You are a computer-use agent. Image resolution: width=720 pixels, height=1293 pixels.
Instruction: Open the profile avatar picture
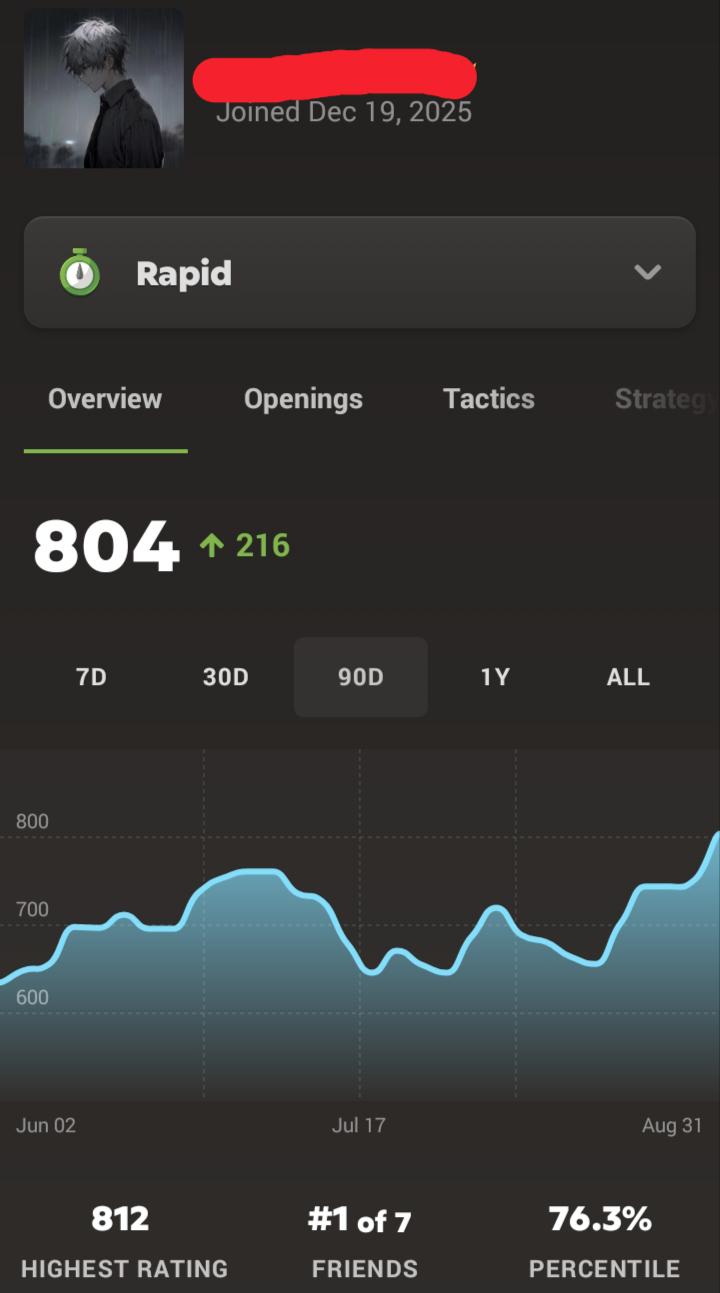point(104,88)
